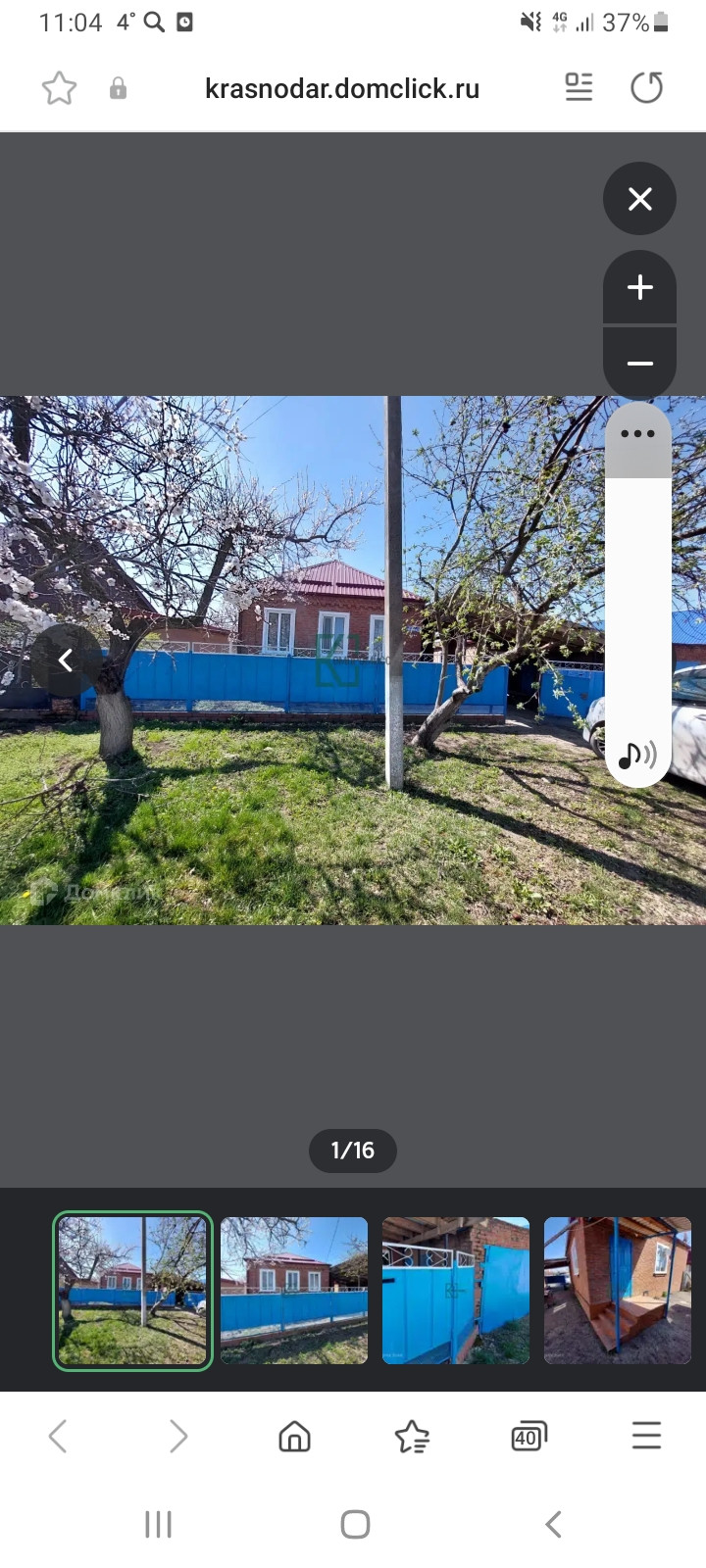Enable reader mode from the address bar
Image resolution: width=706 pixels, height=1568 pixels.
pyautogui.click(x=579, y=88)
